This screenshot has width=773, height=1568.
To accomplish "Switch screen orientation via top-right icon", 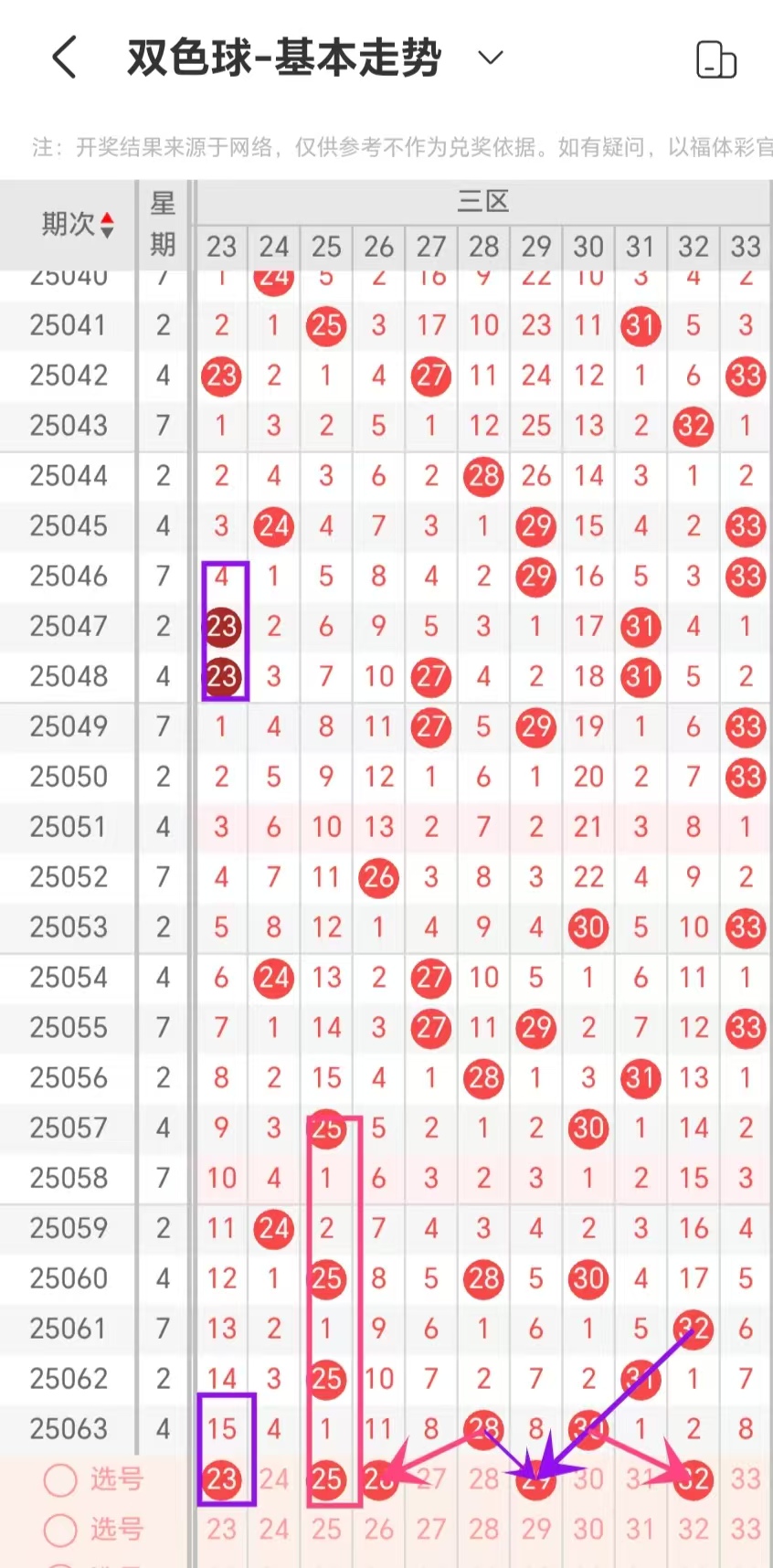I will click(x=715, y=60).
